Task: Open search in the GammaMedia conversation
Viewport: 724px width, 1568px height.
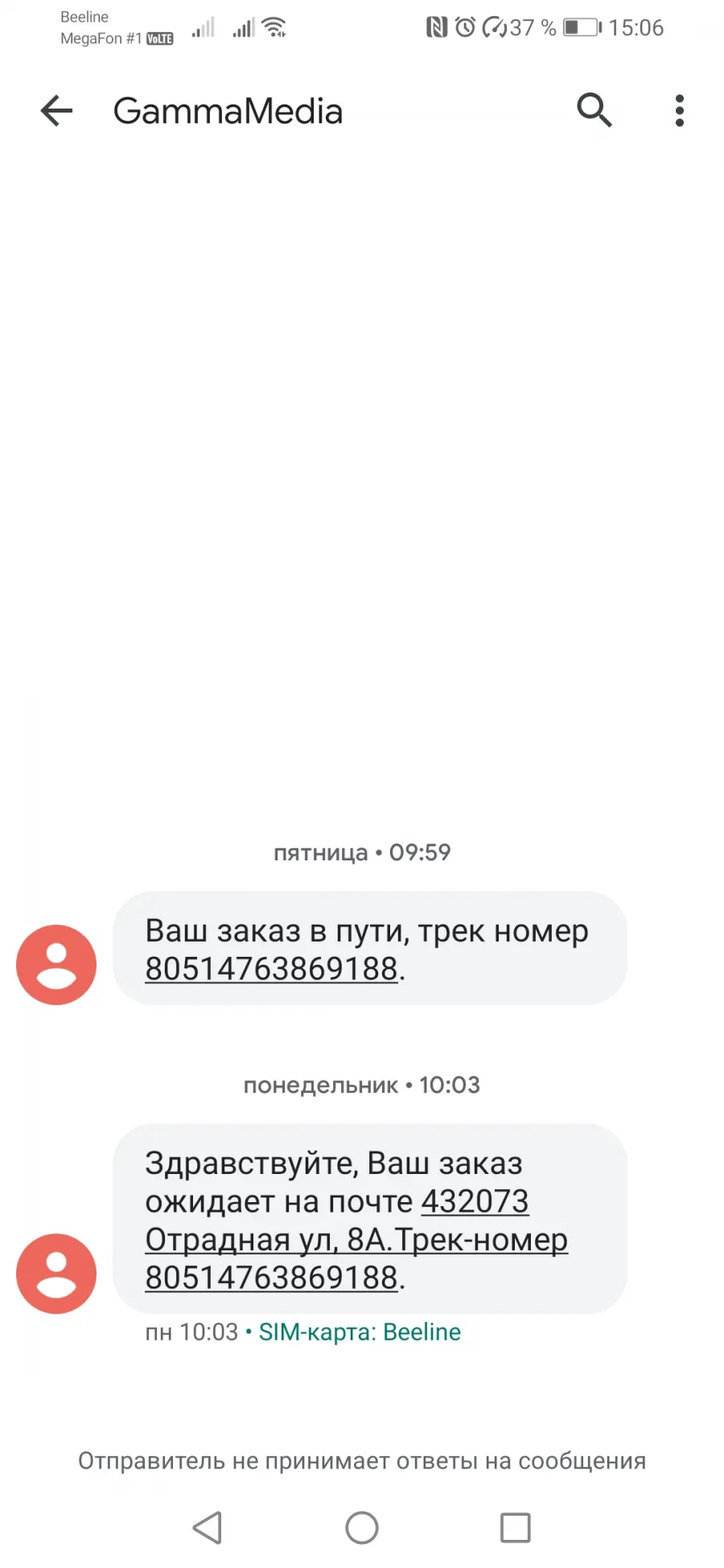Action: pyautogui.click(x=594, y=110)
